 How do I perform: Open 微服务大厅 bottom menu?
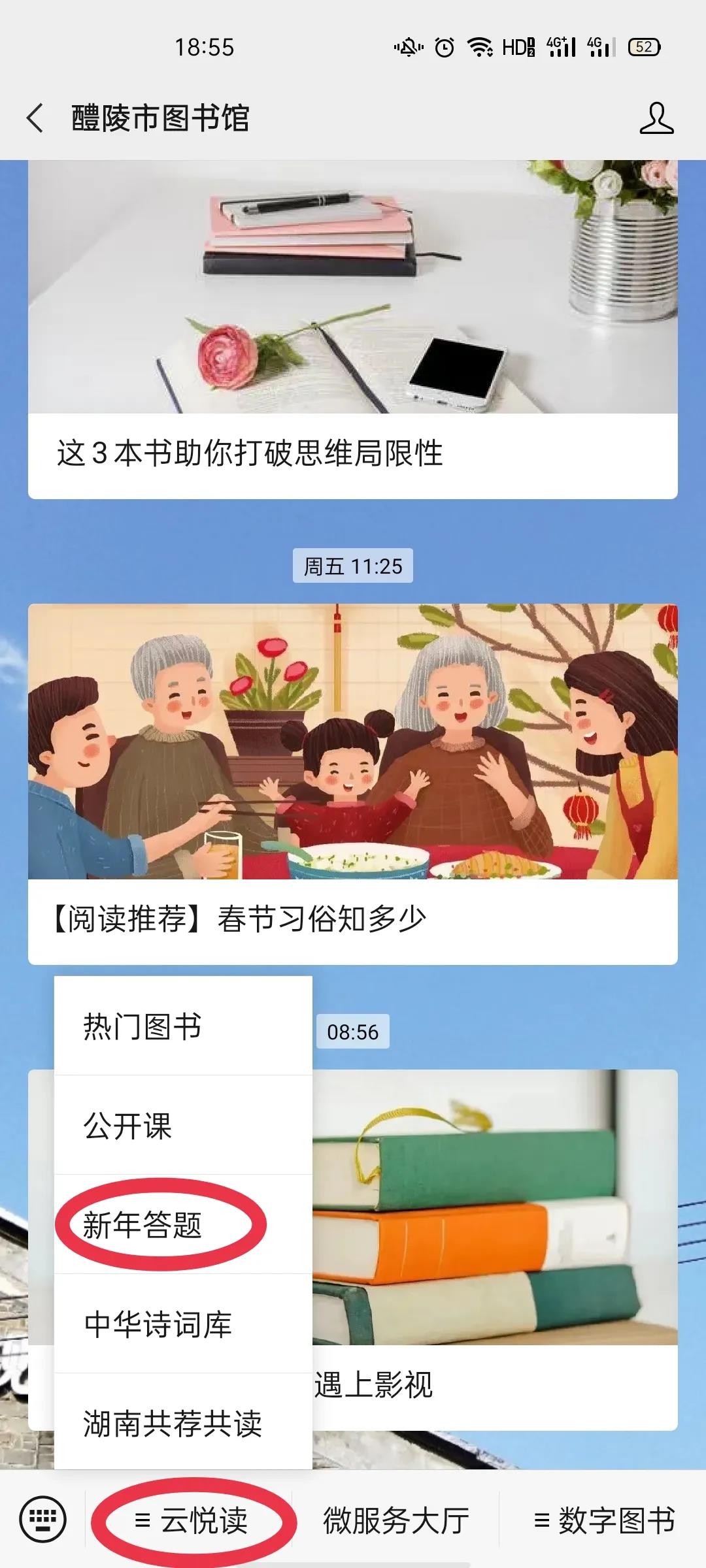pyautogui.click(x=395, y=1520)
